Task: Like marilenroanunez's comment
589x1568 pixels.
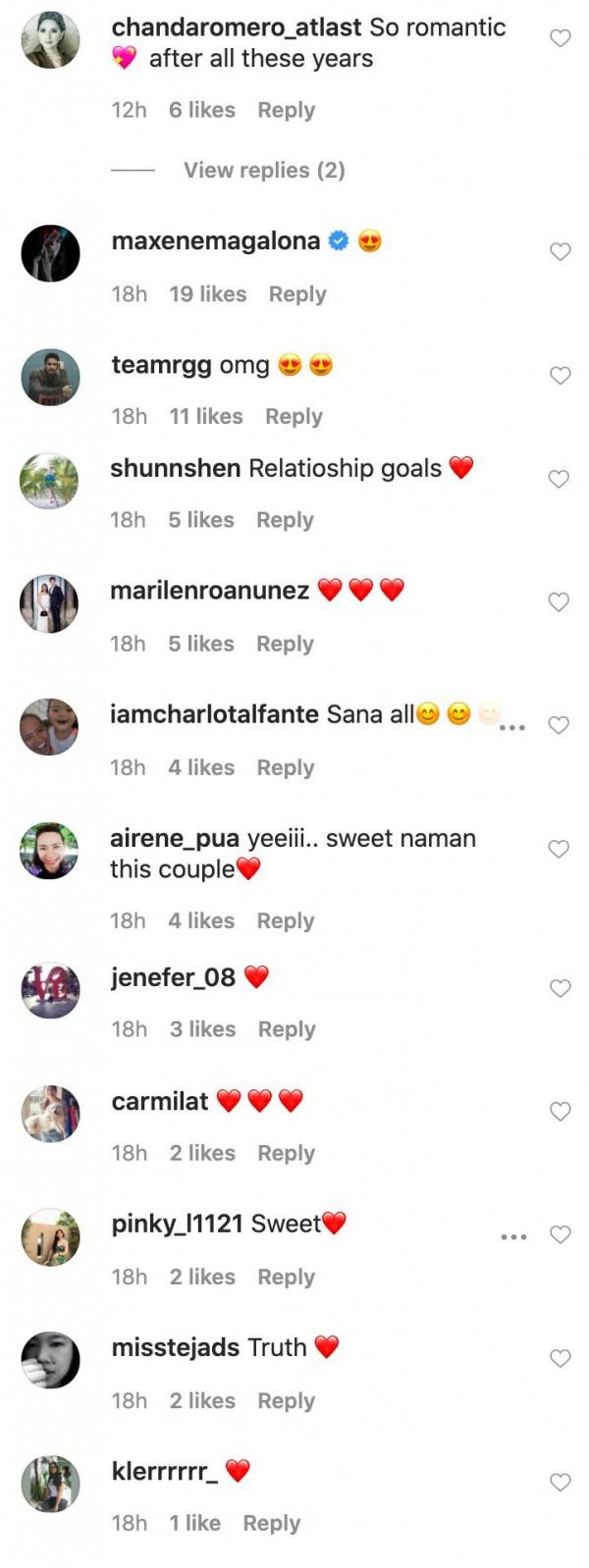Action: click(x=559, y=602)
